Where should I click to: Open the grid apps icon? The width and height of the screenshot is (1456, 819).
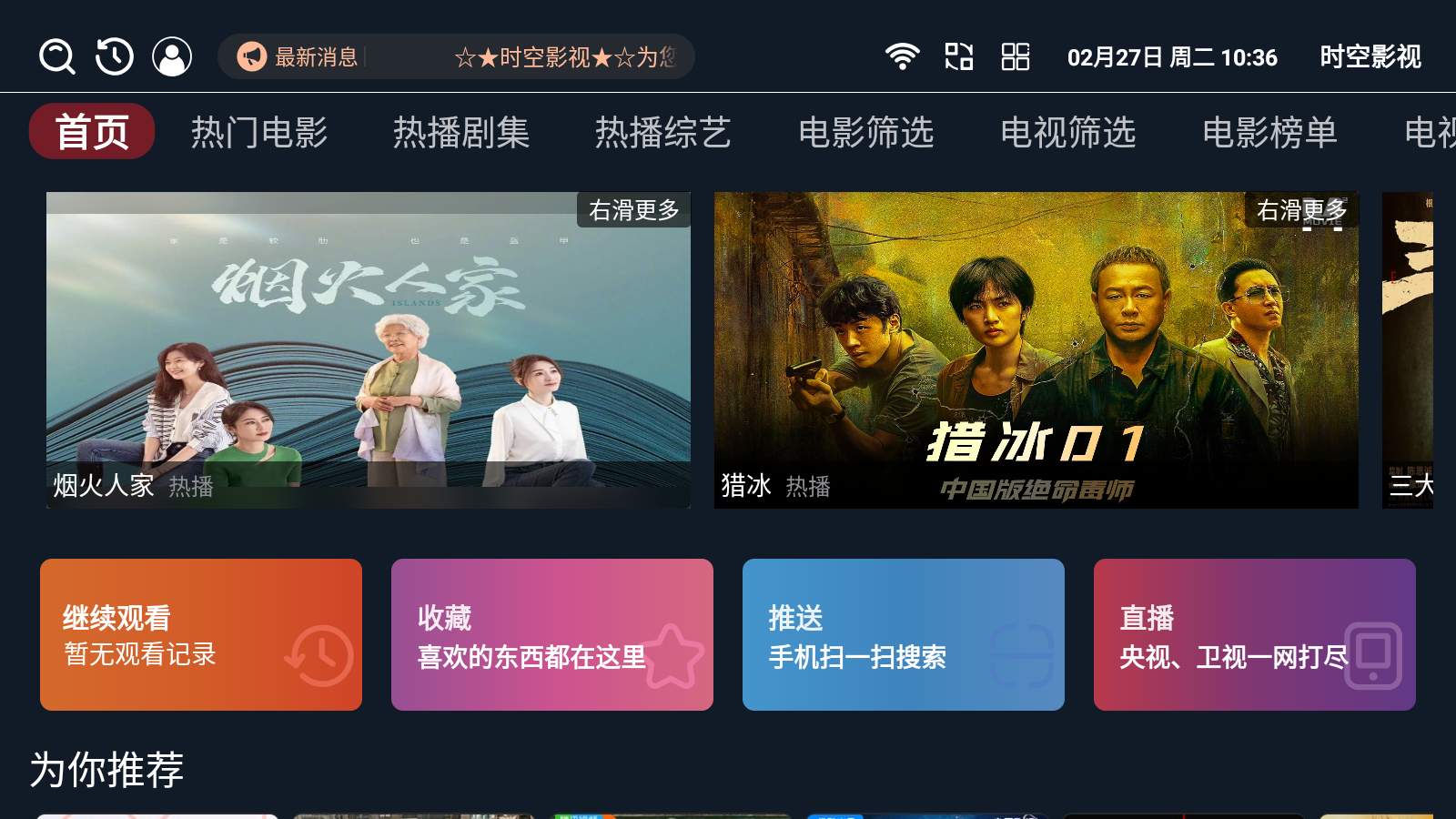pyautogui.click(x=1016, y=56)
